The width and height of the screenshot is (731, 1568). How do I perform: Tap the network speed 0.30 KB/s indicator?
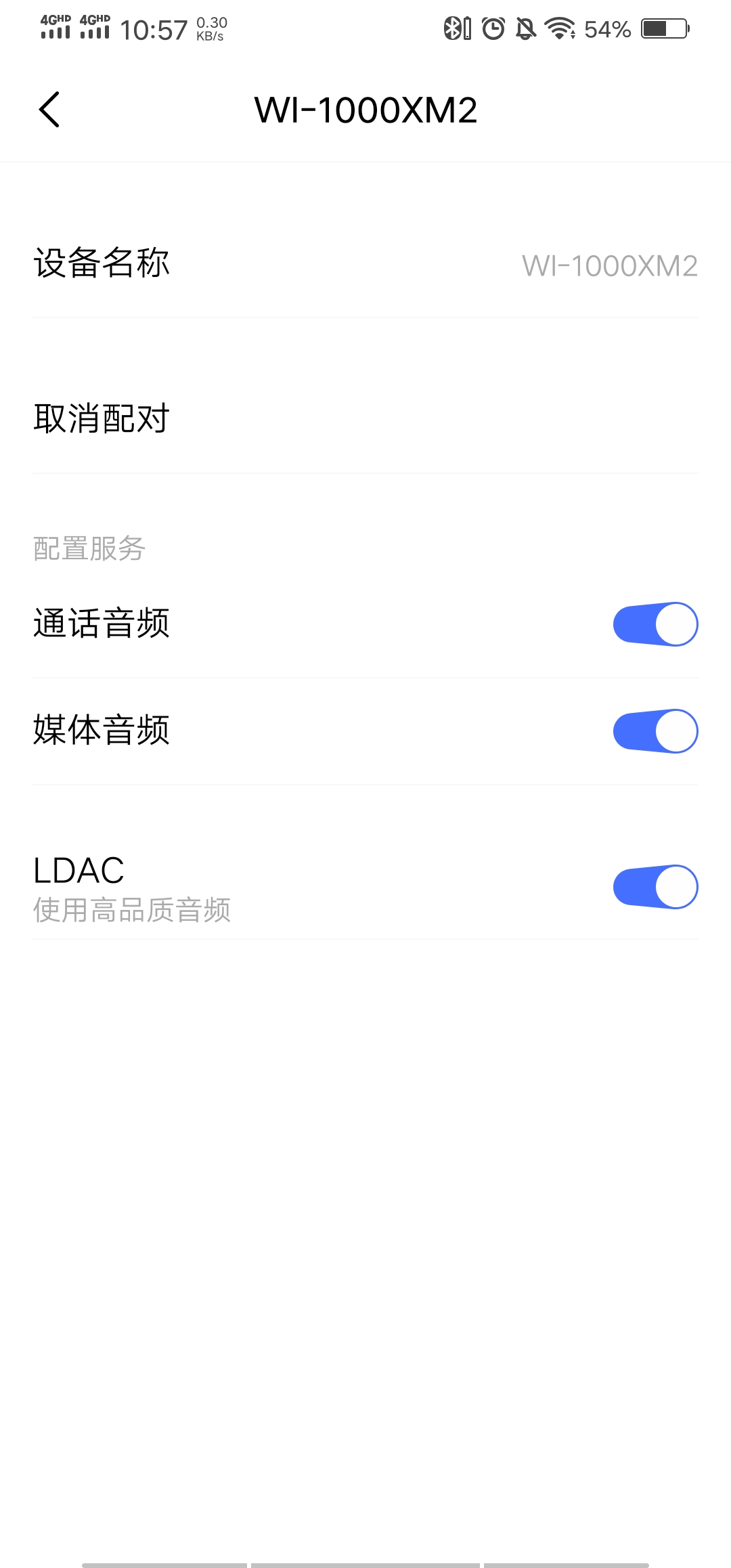click(211, 28)
